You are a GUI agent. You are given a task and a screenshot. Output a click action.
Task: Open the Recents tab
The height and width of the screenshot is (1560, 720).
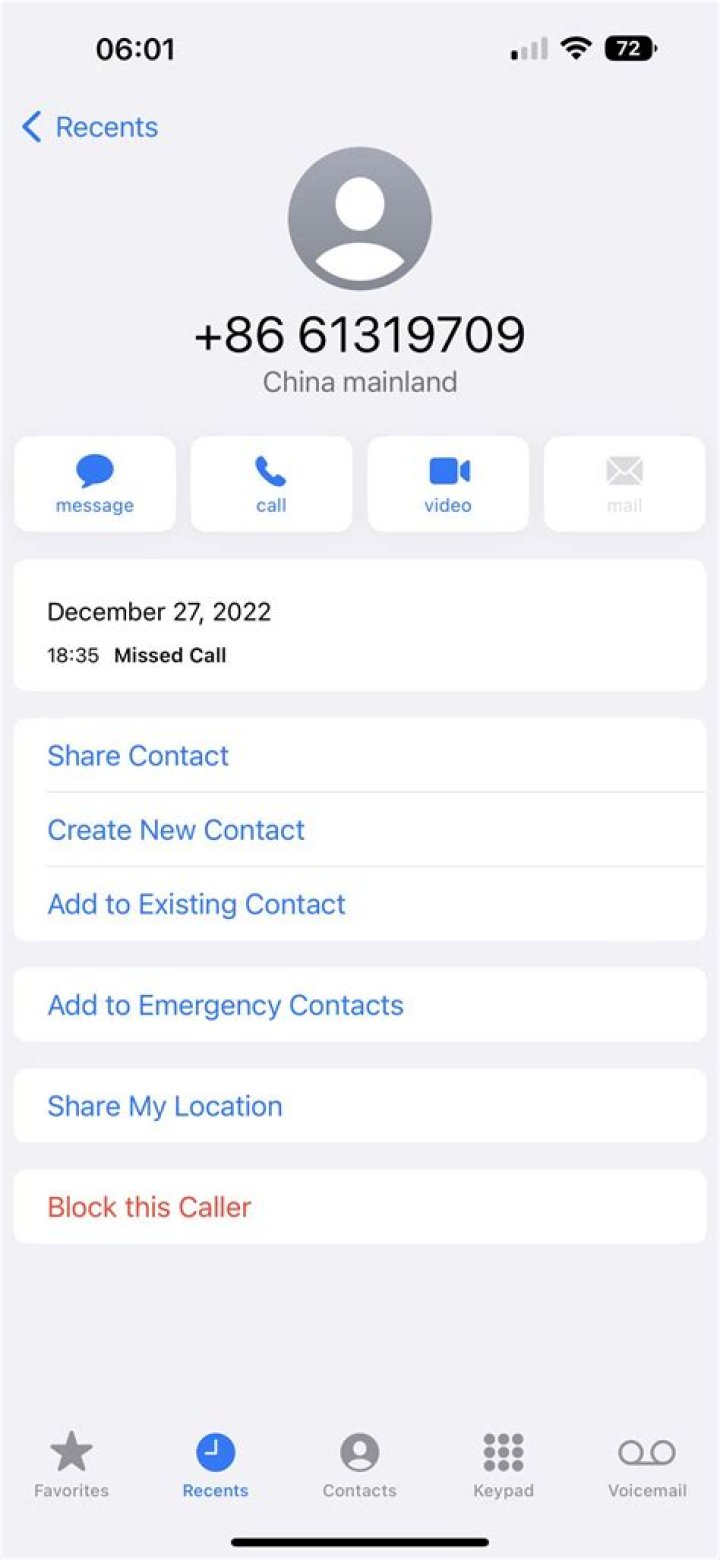click(x=215, y=1464)
